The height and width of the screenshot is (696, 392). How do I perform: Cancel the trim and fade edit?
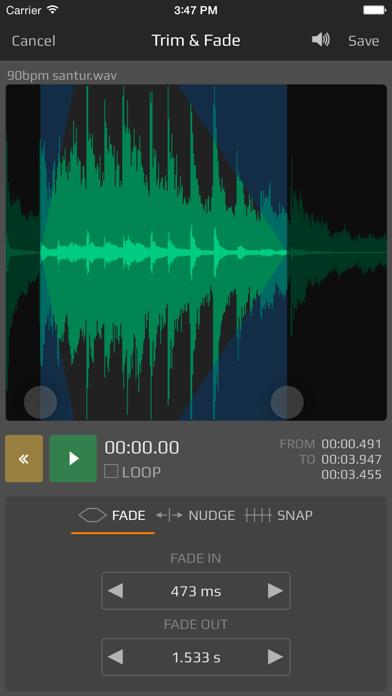pyautogui.click(x=33, y=41)
